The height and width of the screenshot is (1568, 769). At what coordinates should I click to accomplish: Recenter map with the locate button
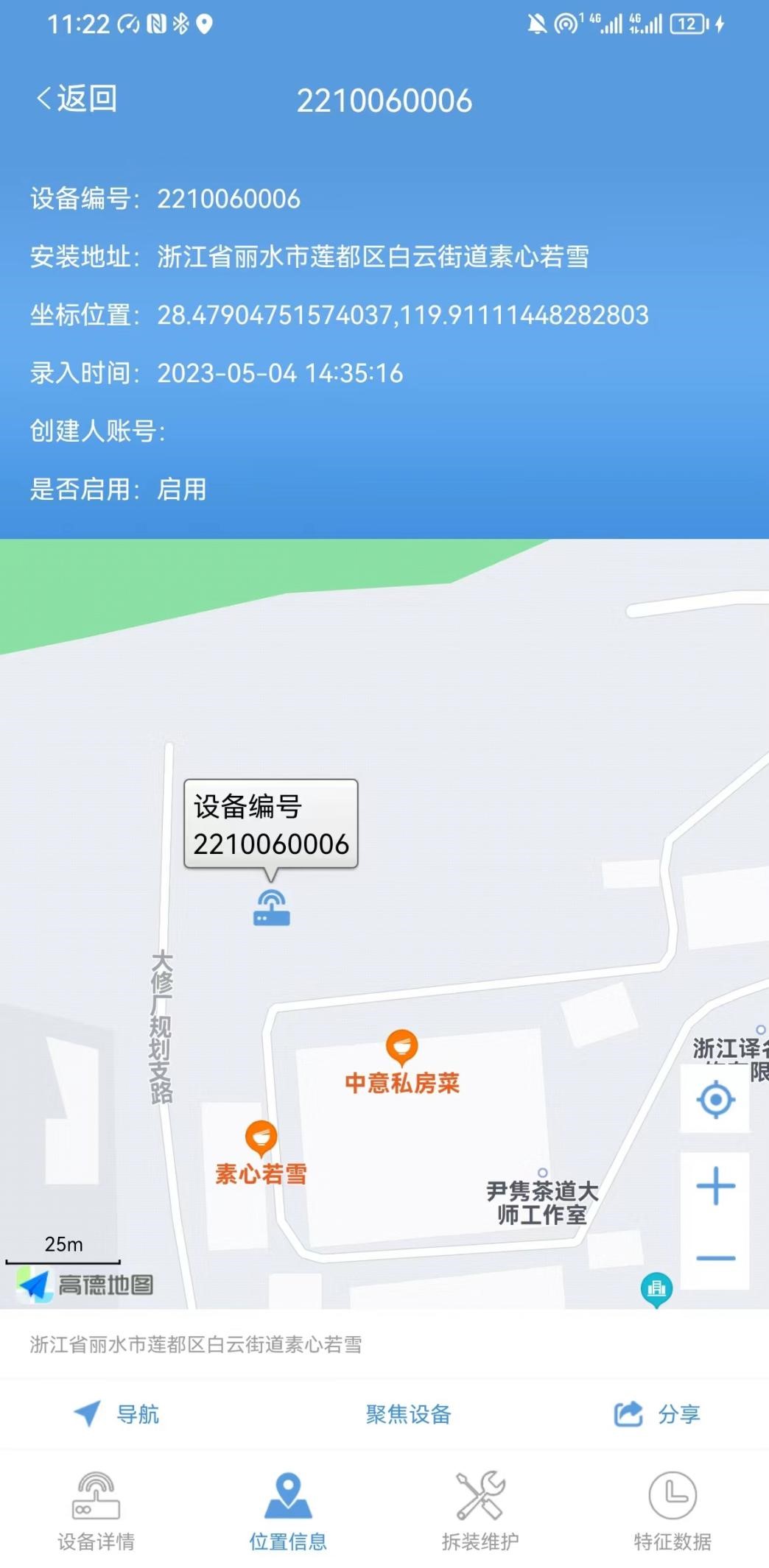[715, 1101]
